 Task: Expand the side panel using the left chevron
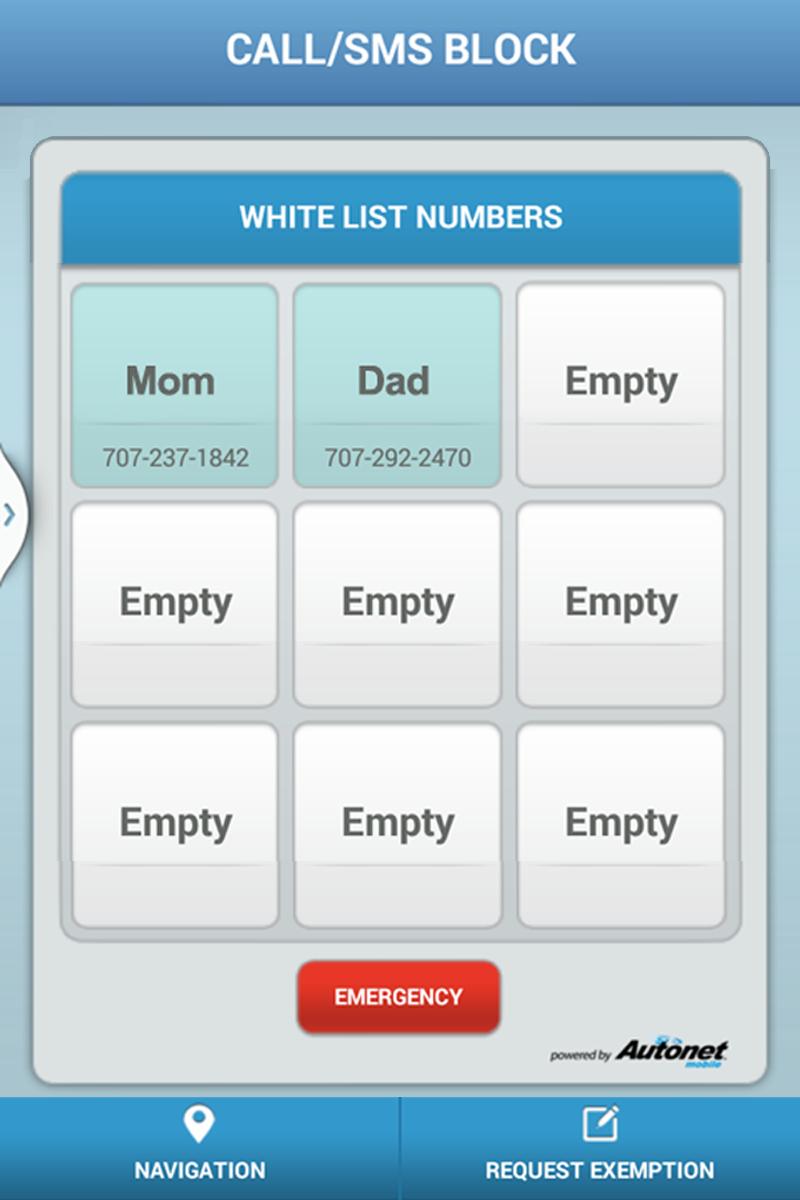click(10, 513)
